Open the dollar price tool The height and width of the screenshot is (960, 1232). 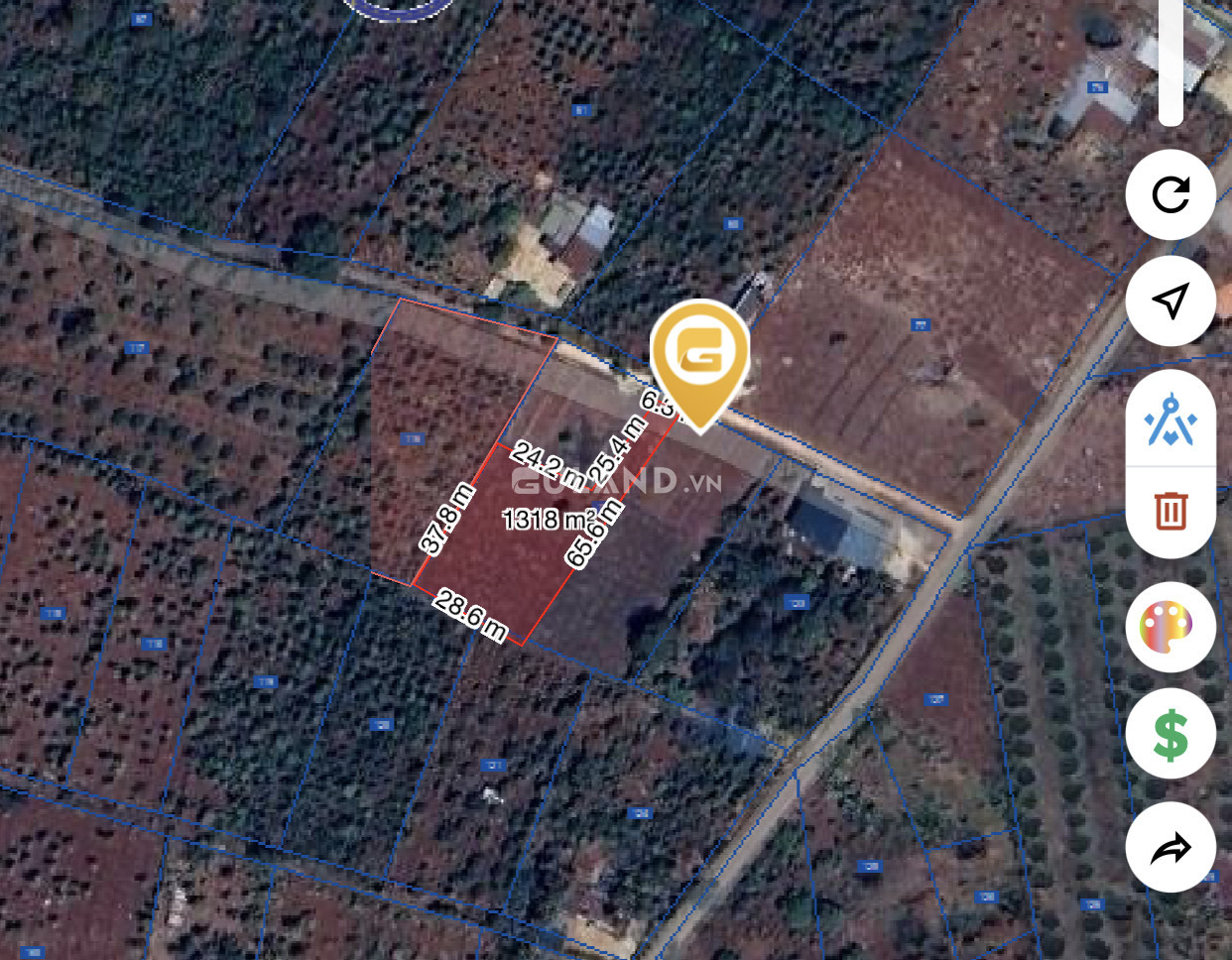coord(1170,735)
